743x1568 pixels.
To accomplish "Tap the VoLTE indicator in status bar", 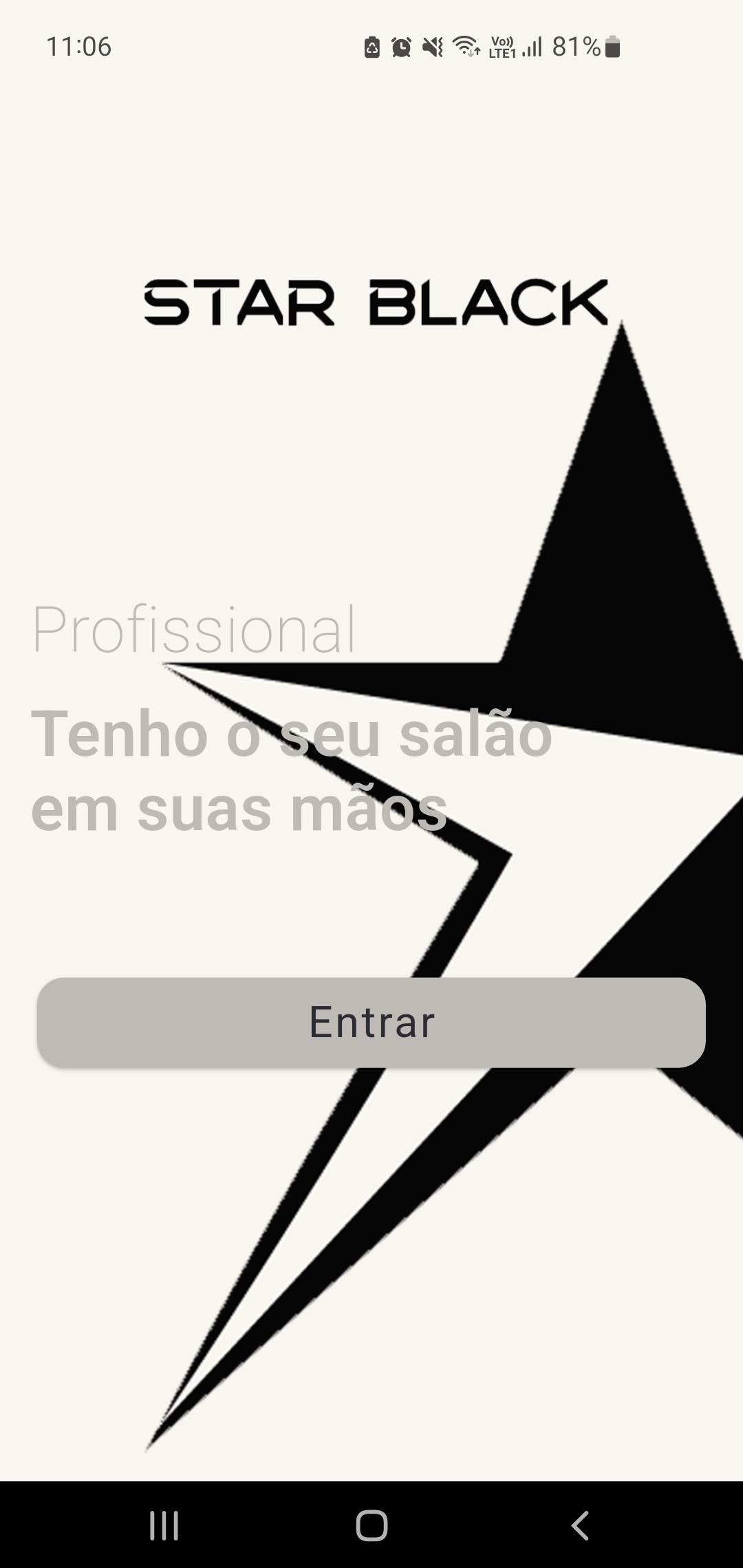I will [x=502, y=46].
